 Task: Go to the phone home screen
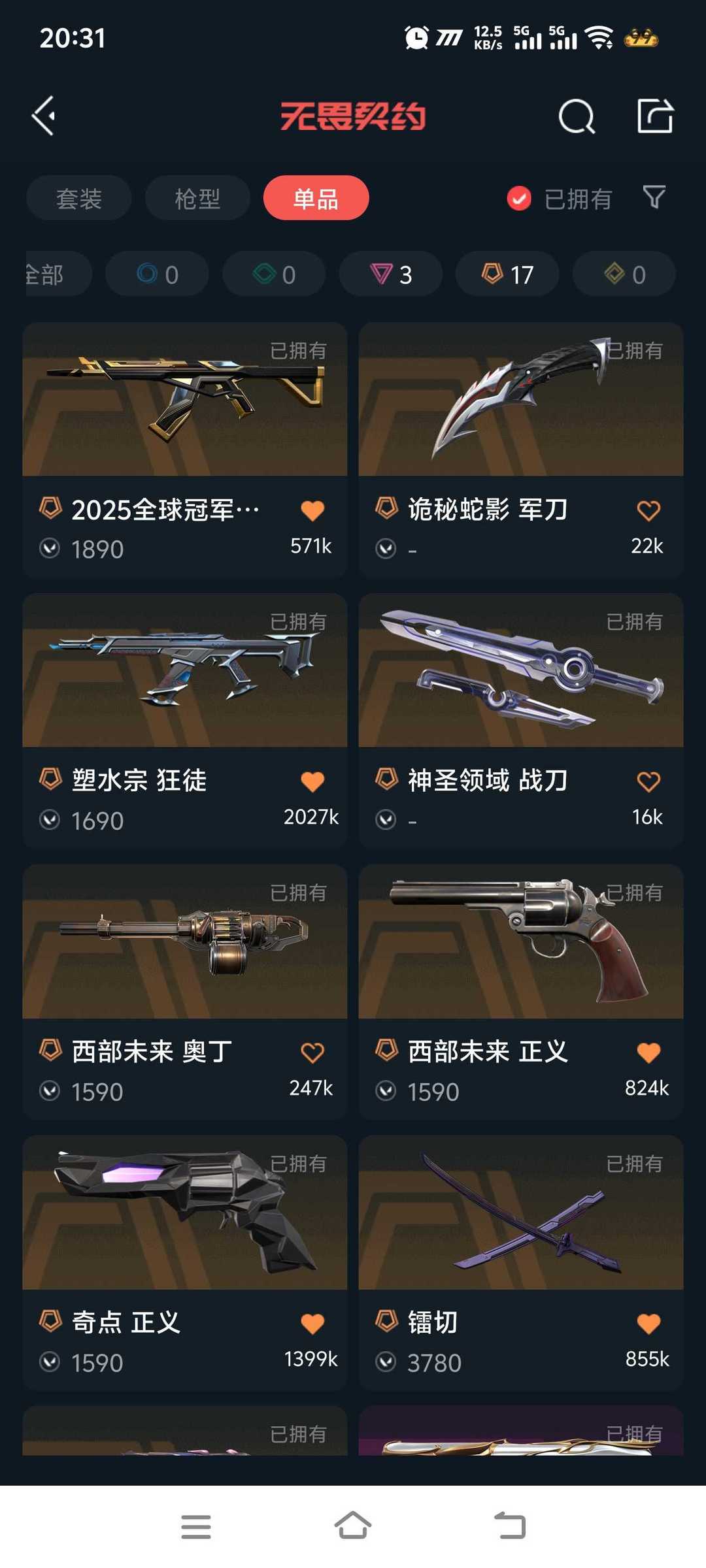[353, 1527]
